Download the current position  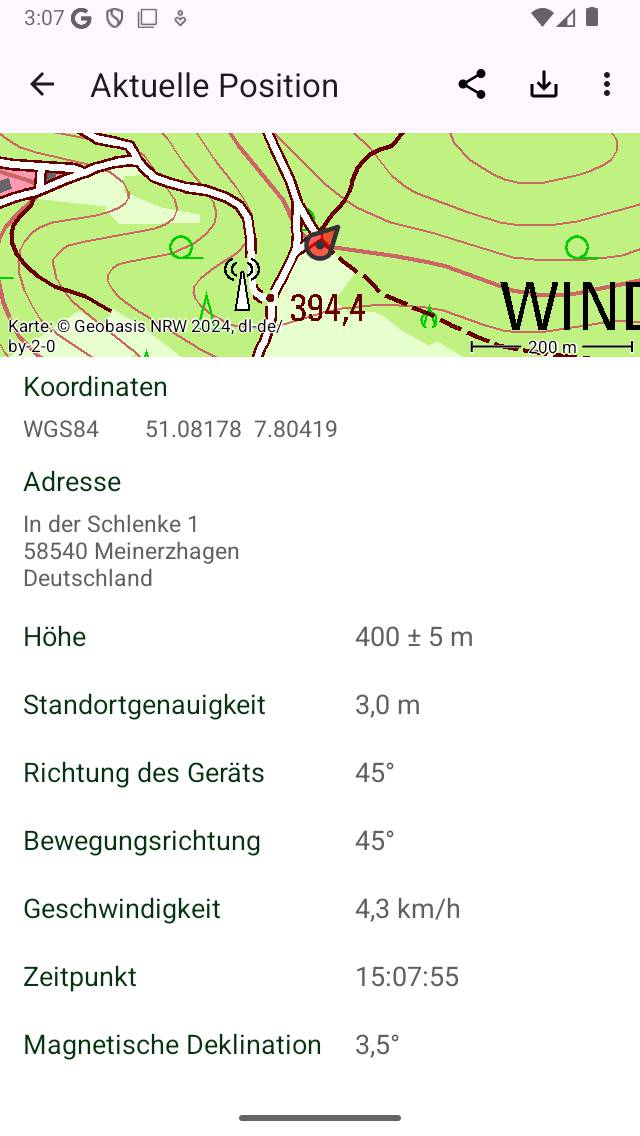(543, 85)
